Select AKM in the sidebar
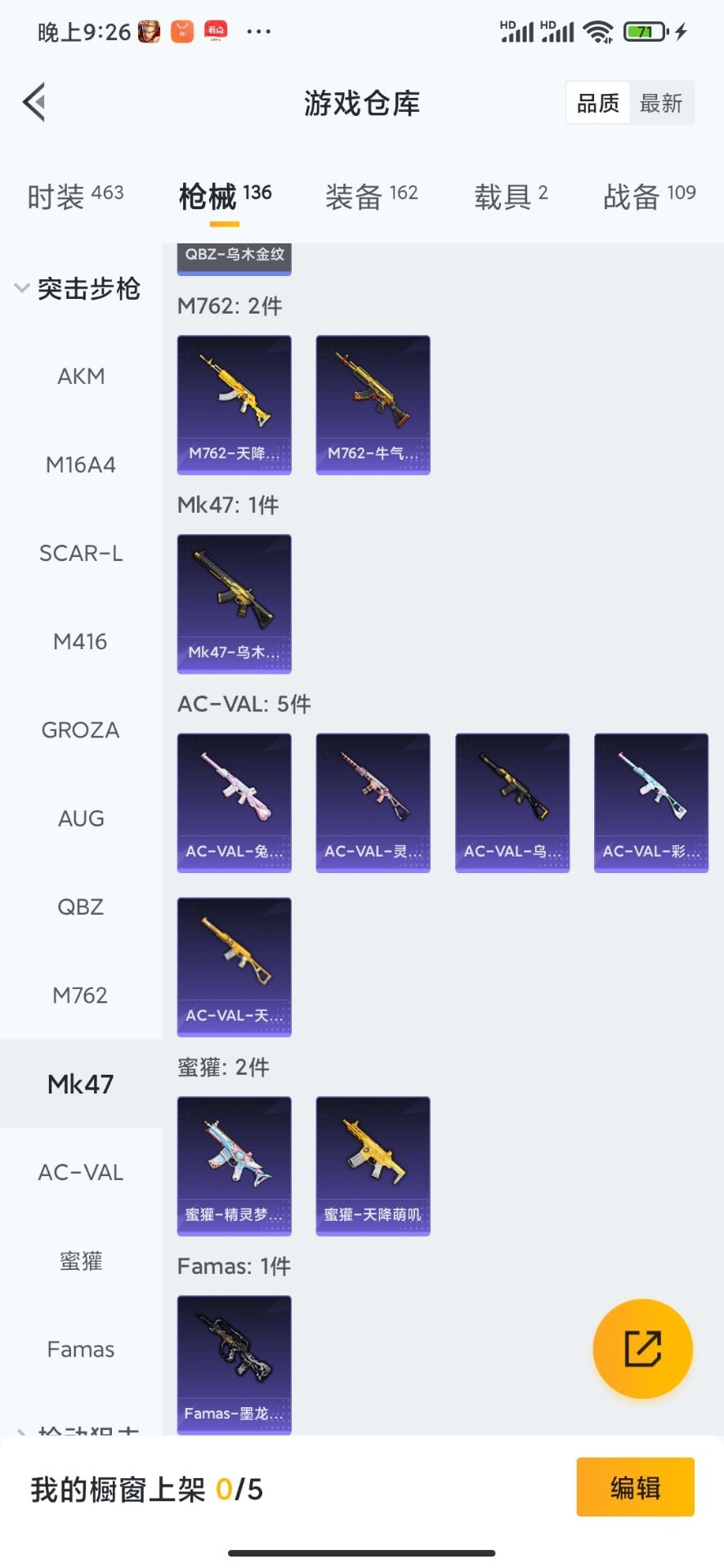Screen dimensions: 724x1568 [81, 376]
